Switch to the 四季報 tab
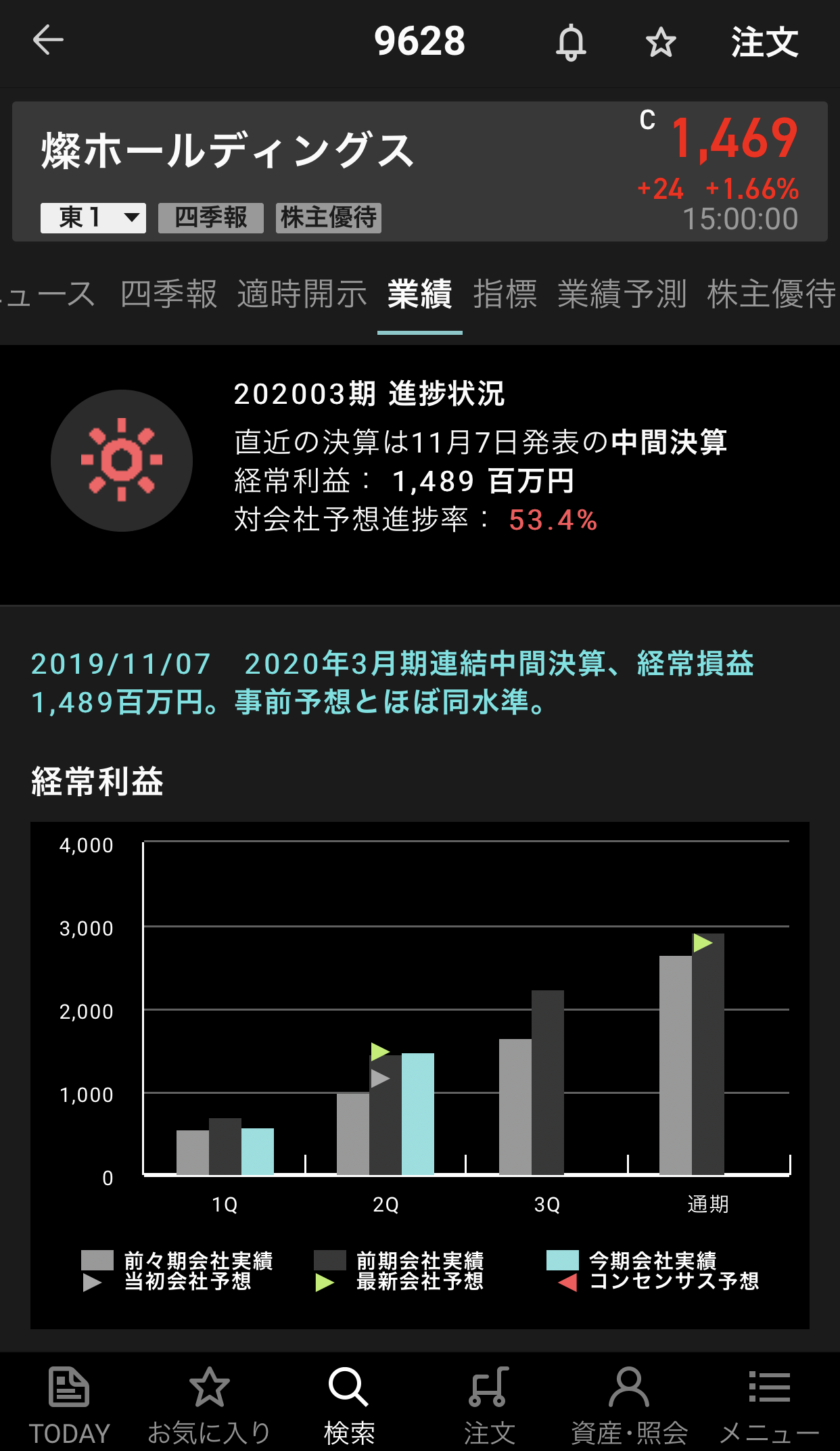Image resolution: width=840 pixels, height=1451 pixels. pyautogui.click(x=169, y=294)
